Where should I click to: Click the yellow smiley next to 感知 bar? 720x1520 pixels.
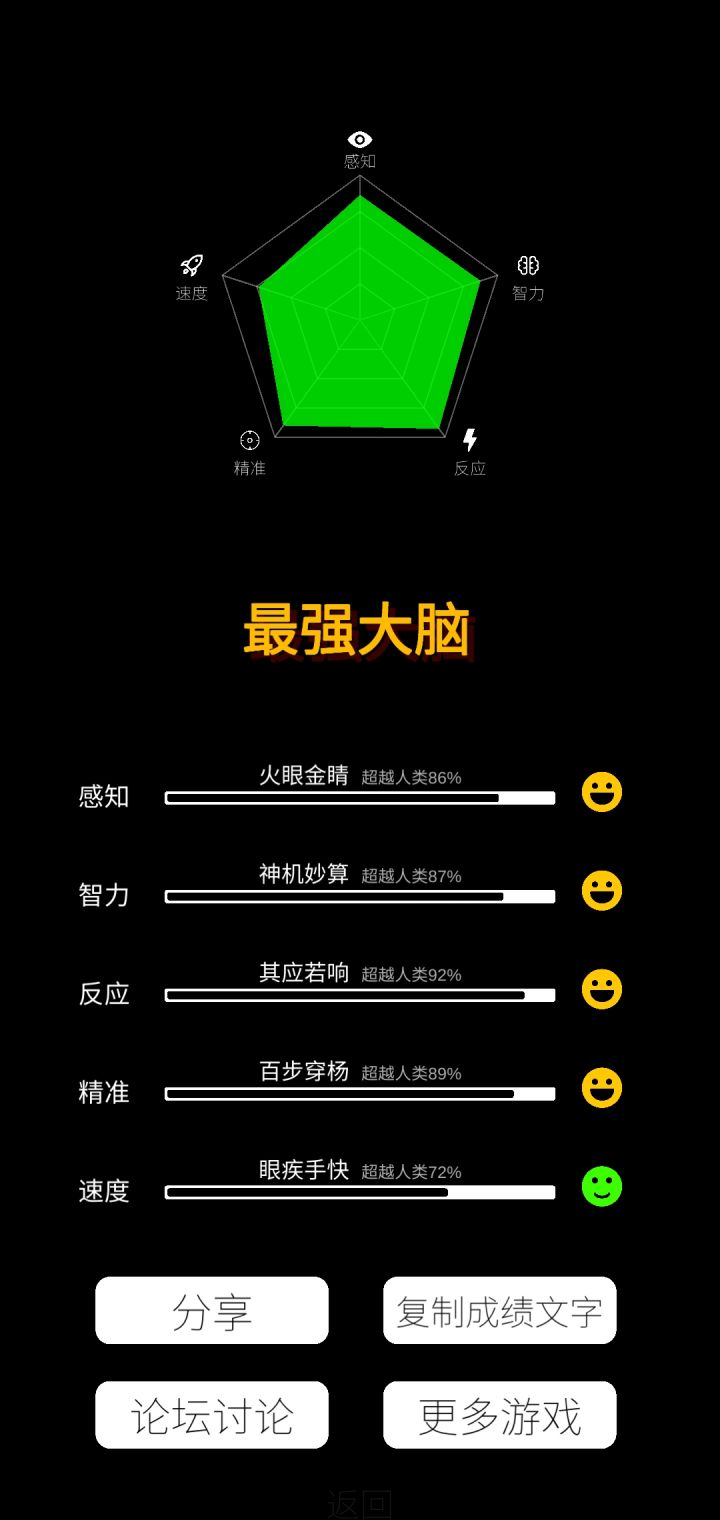click(x=601, y=791)
